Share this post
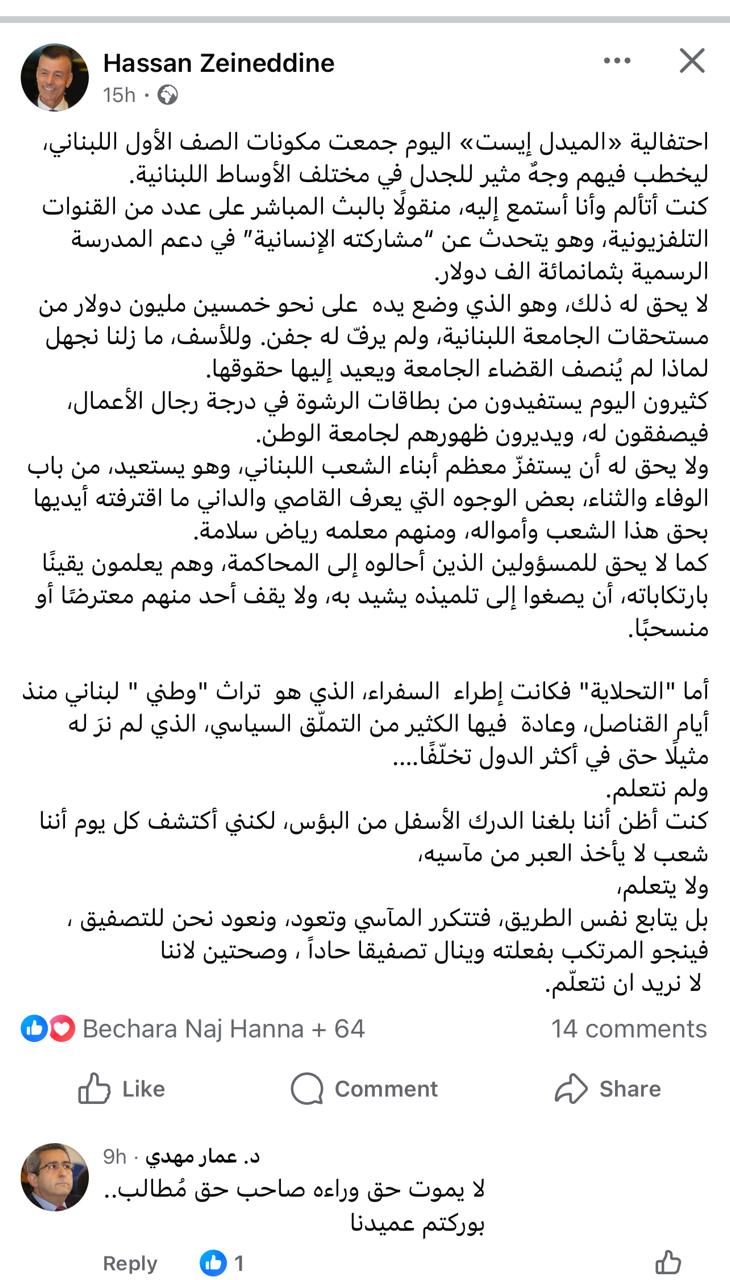 click(x=608, y=1089)
